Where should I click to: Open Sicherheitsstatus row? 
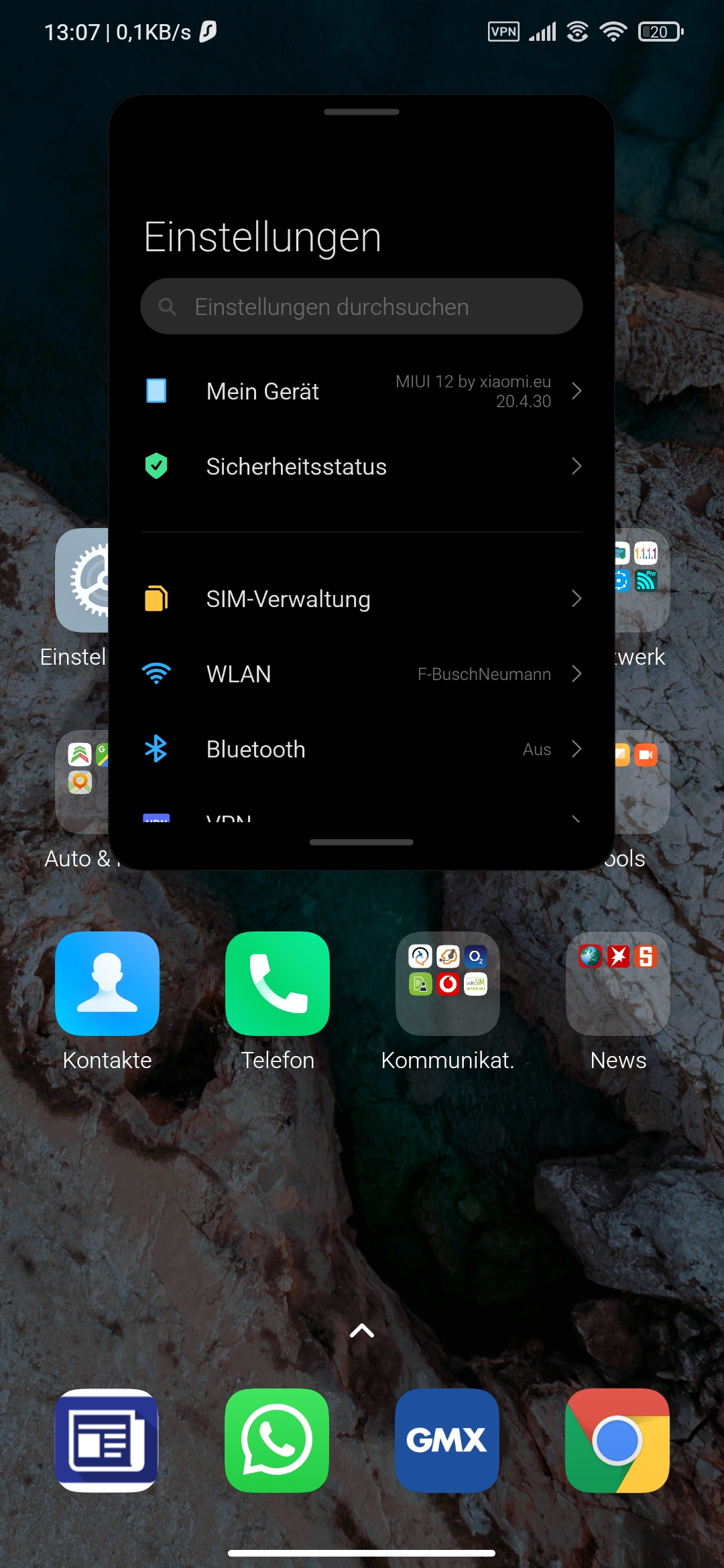tap(361, 466)
